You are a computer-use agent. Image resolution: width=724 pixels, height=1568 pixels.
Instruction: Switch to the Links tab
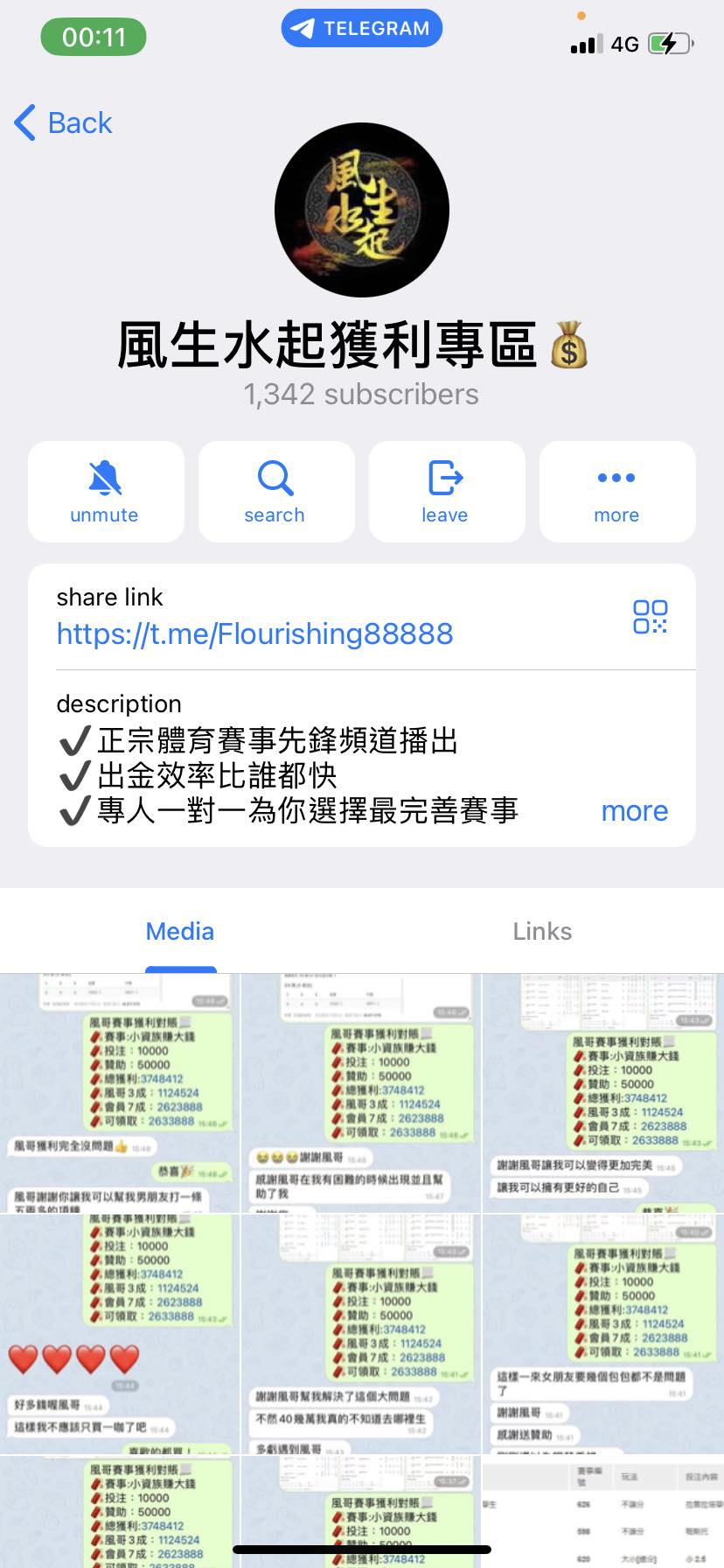pyautogui.click(x=542, y=931)
